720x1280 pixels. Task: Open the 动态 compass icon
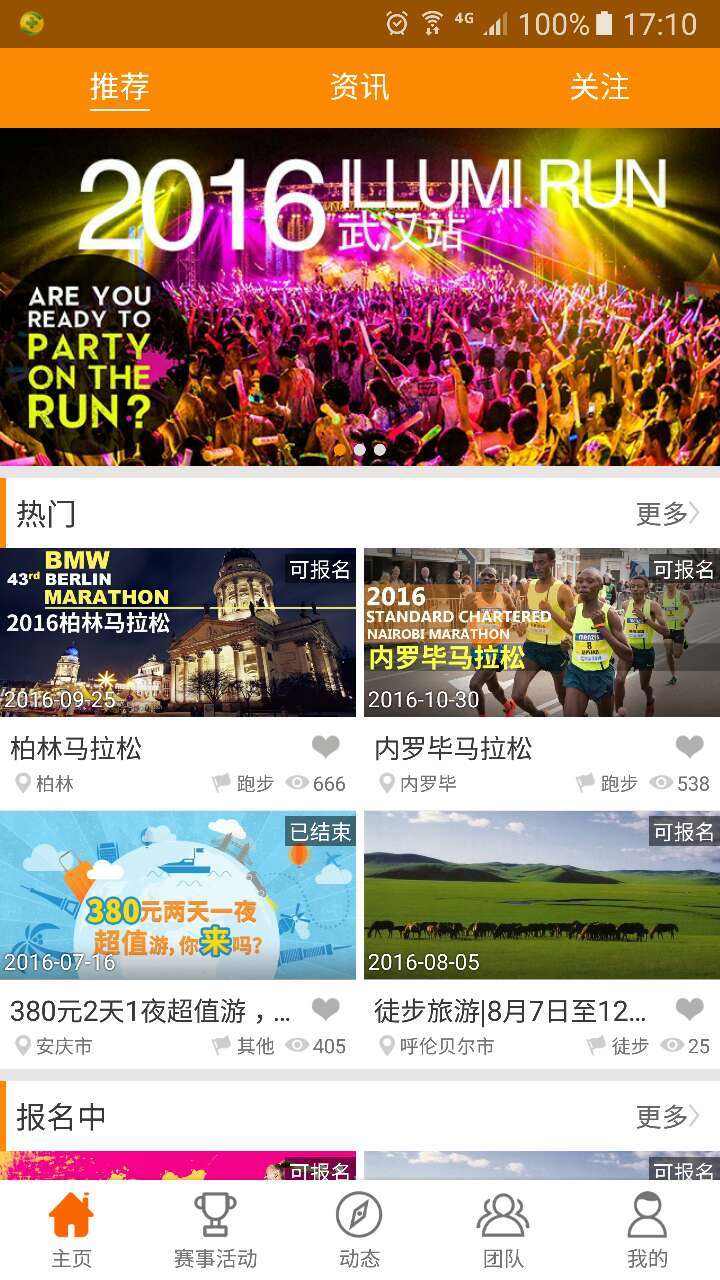coord(360,1227)
